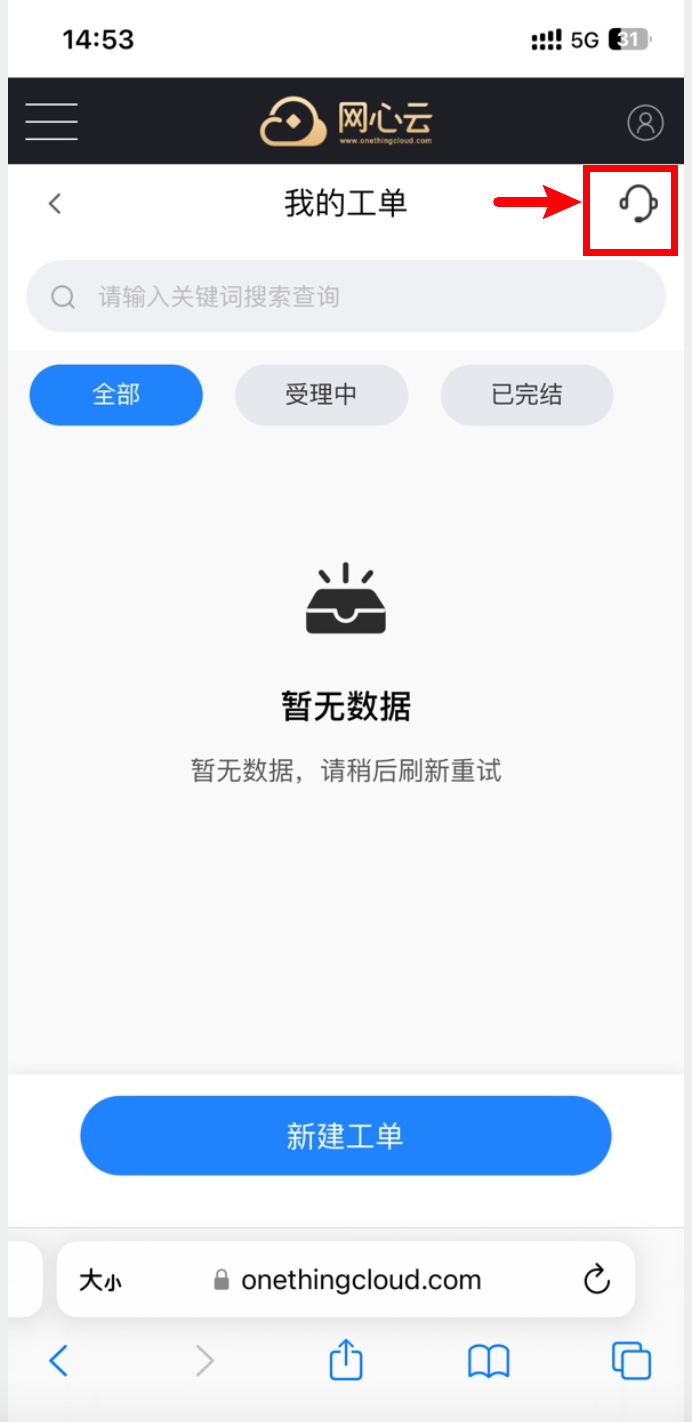The height and width of the screenshot is (1422, 692).
Task: Show all open Safari tabs
Action: coord(631,1361)
